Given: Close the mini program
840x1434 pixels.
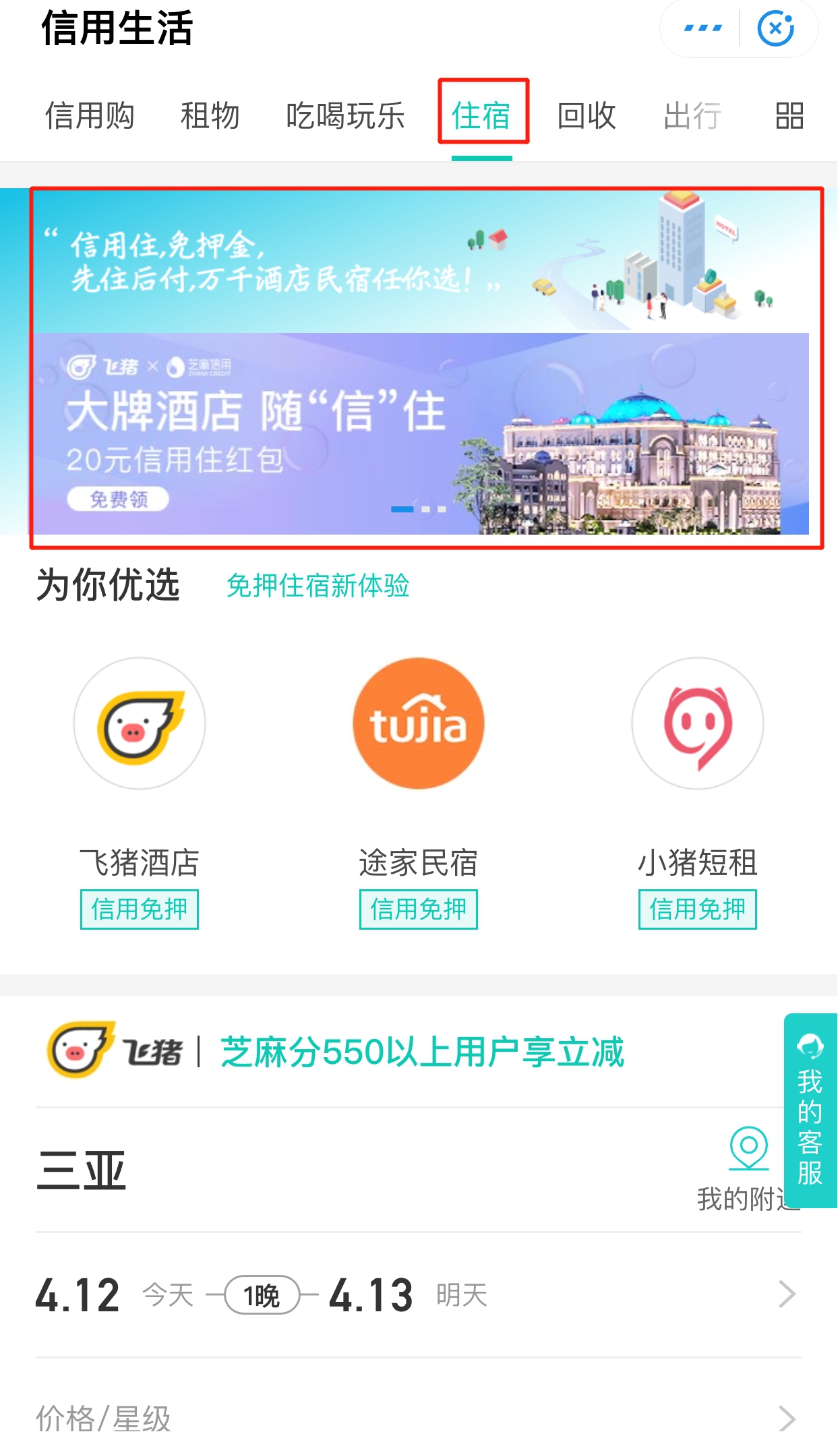Looking at the screenshot, I should pos(775,28).
